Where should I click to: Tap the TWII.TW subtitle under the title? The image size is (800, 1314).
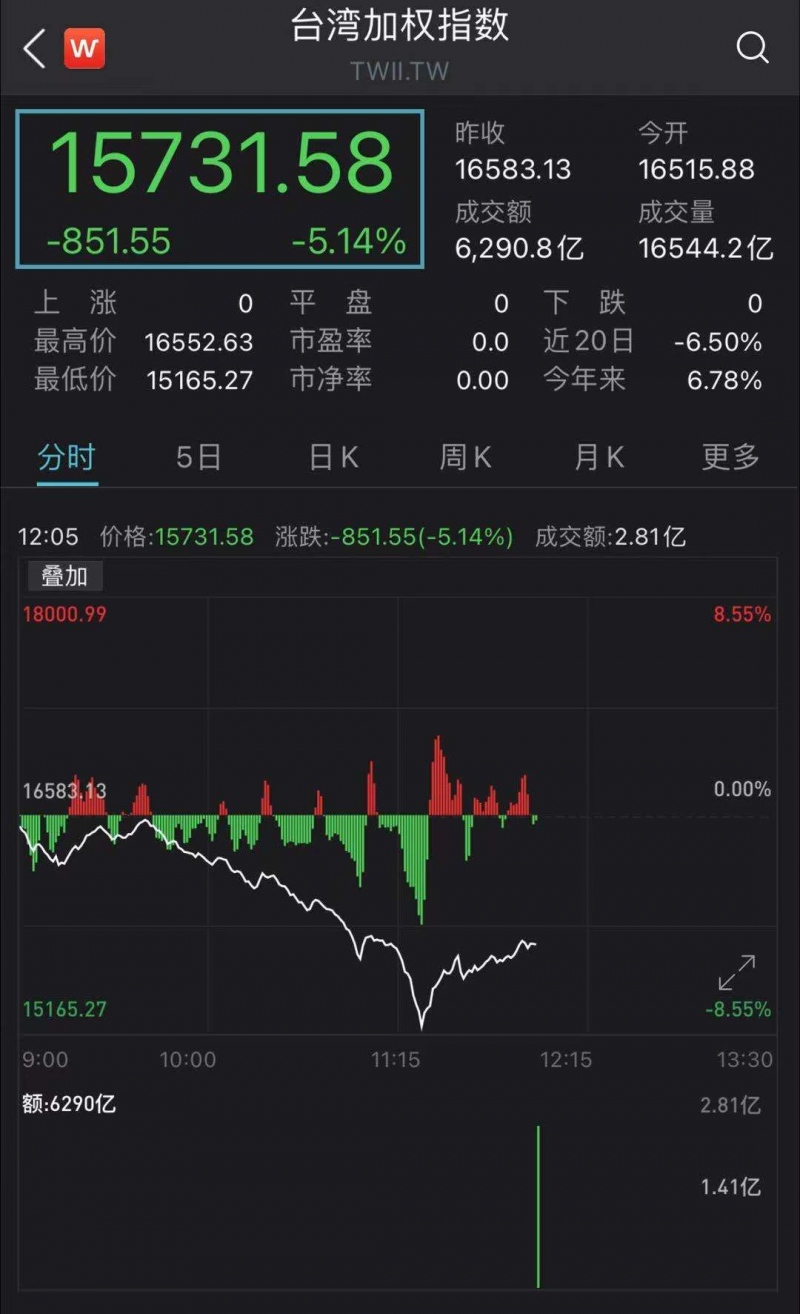pos(400,72)
